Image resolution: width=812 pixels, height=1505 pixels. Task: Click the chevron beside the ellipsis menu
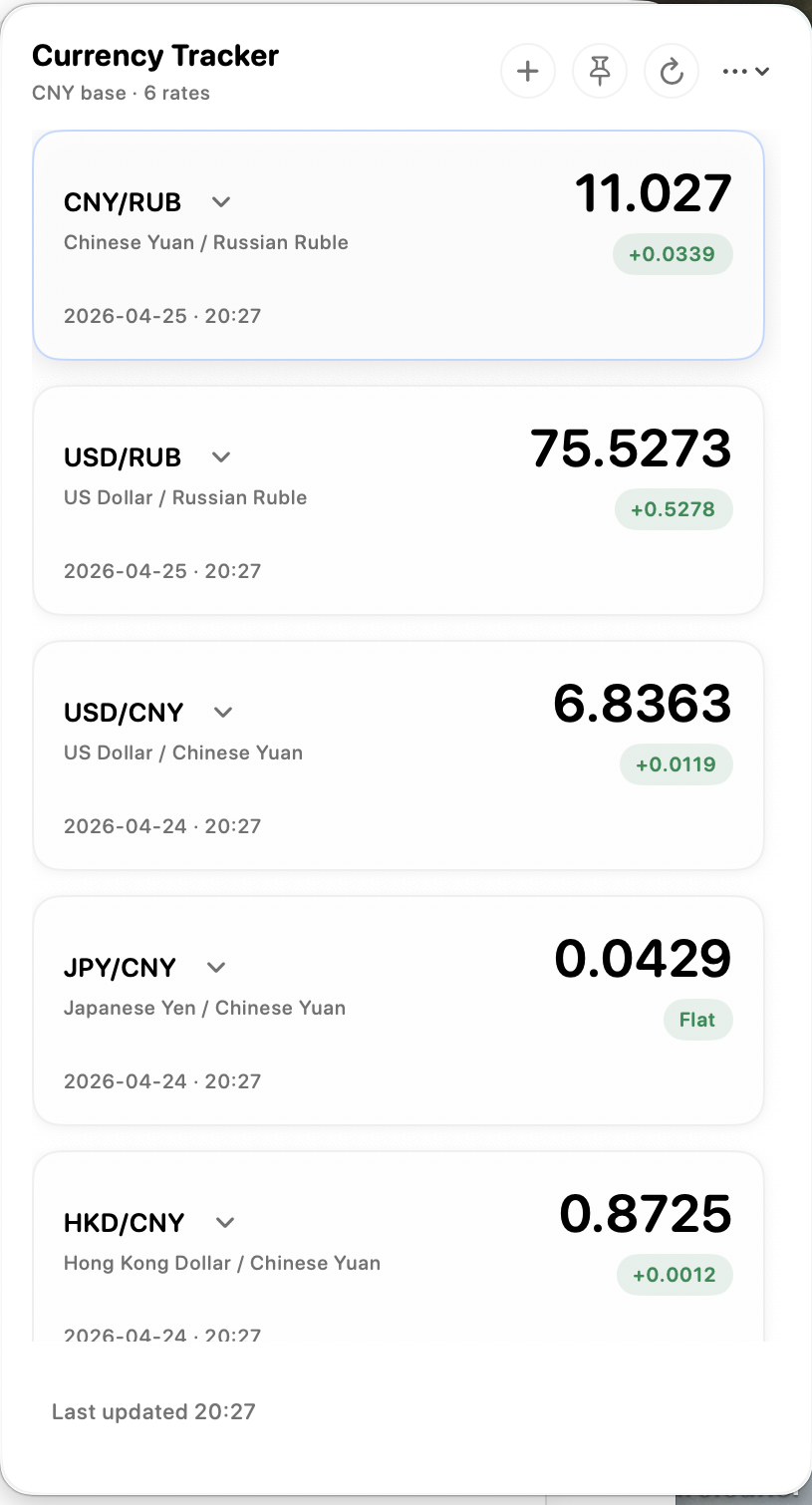click(x=763, y=71)
